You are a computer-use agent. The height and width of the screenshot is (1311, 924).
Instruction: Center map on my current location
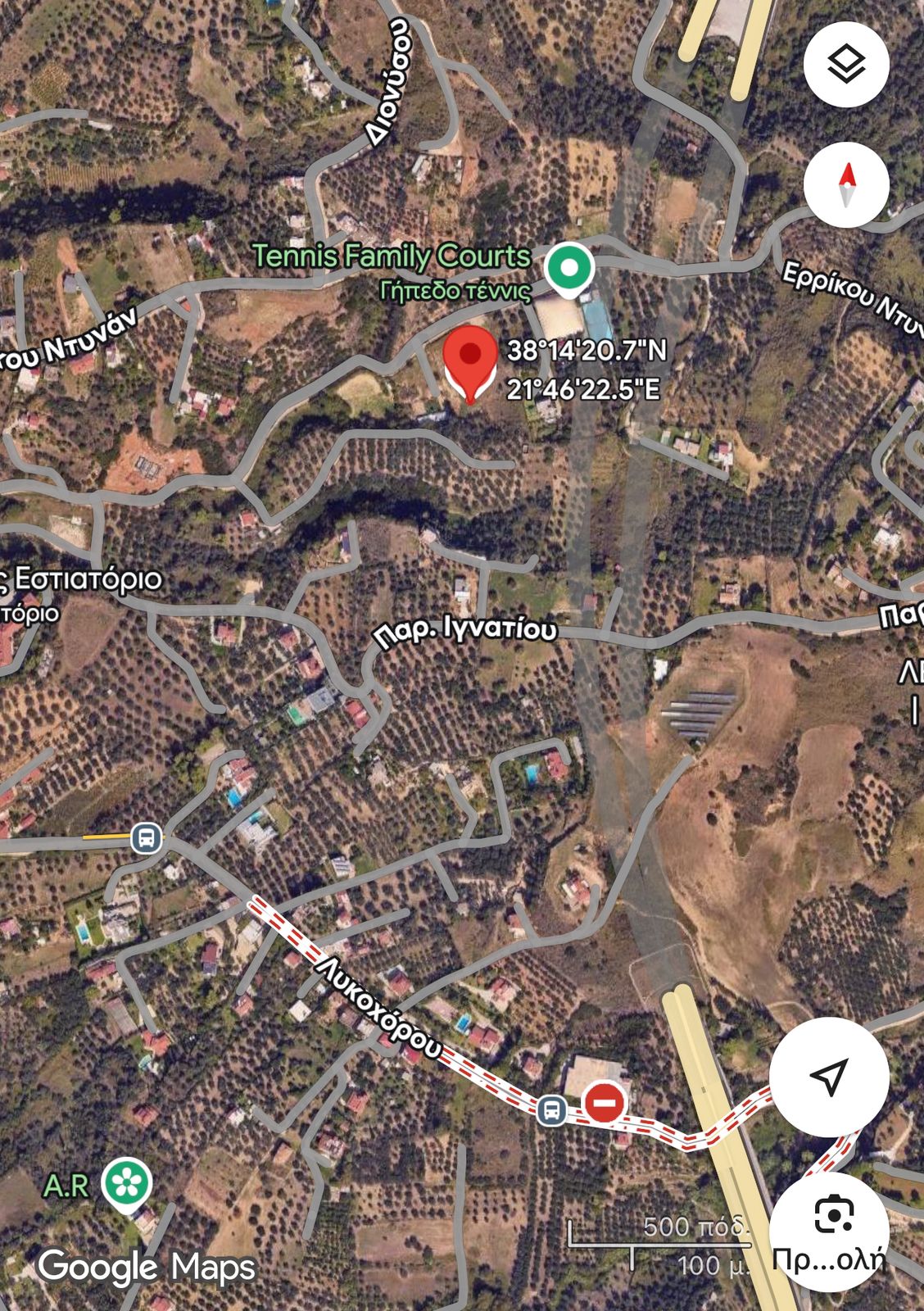coord(829,1077)
